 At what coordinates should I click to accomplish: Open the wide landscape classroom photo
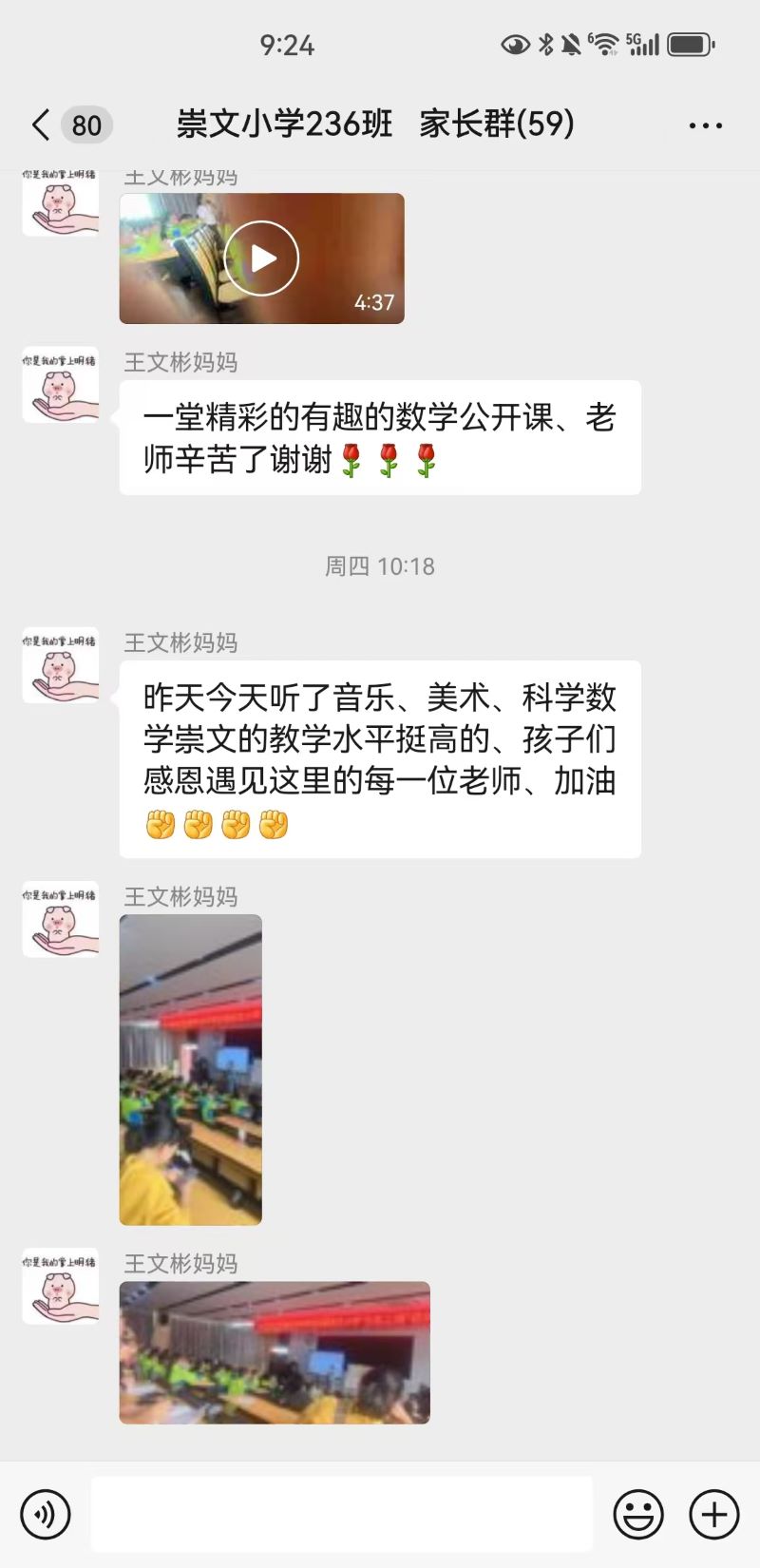click(x=275, y=1352)
